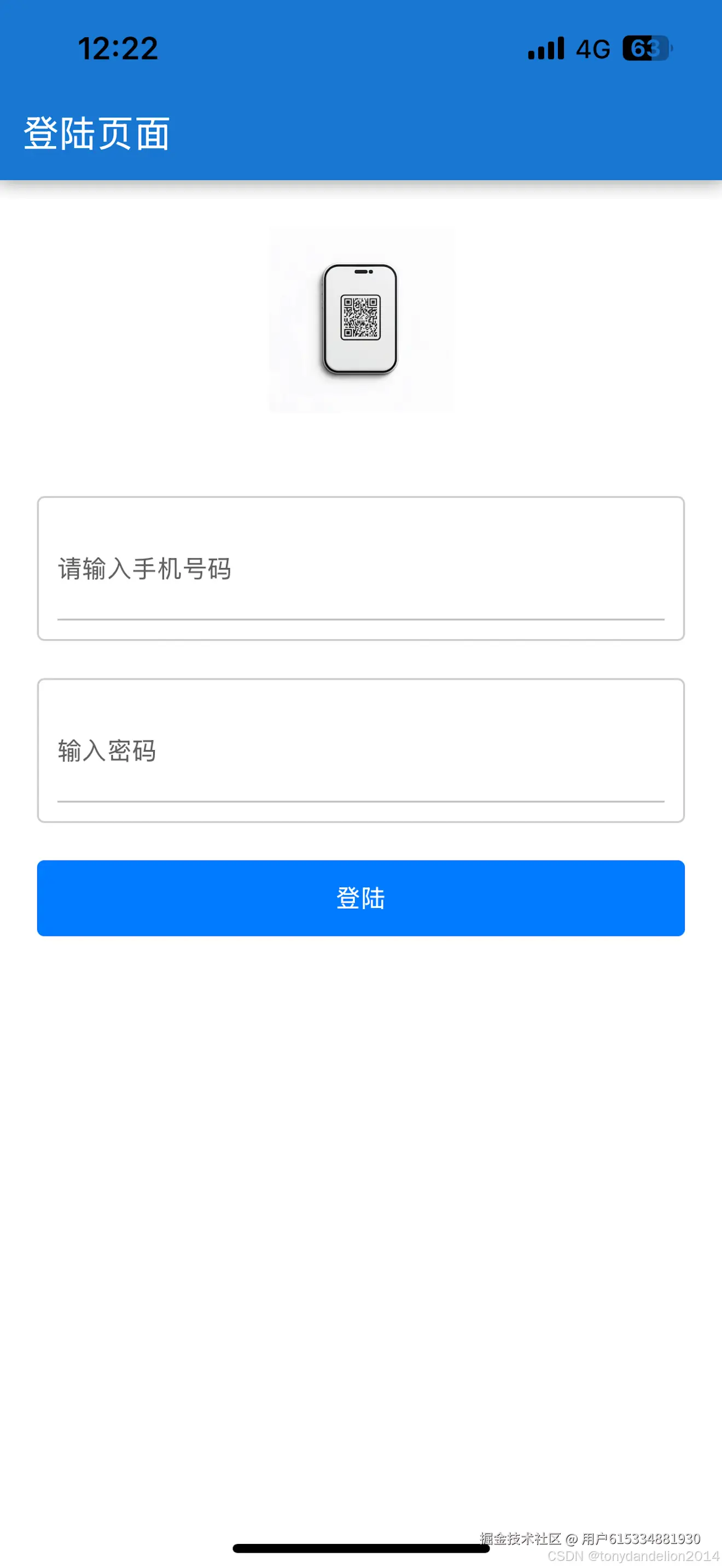Tap the phone illustration above the form
Viewport: 722px width, 1568px height.
tap(362, 319)
